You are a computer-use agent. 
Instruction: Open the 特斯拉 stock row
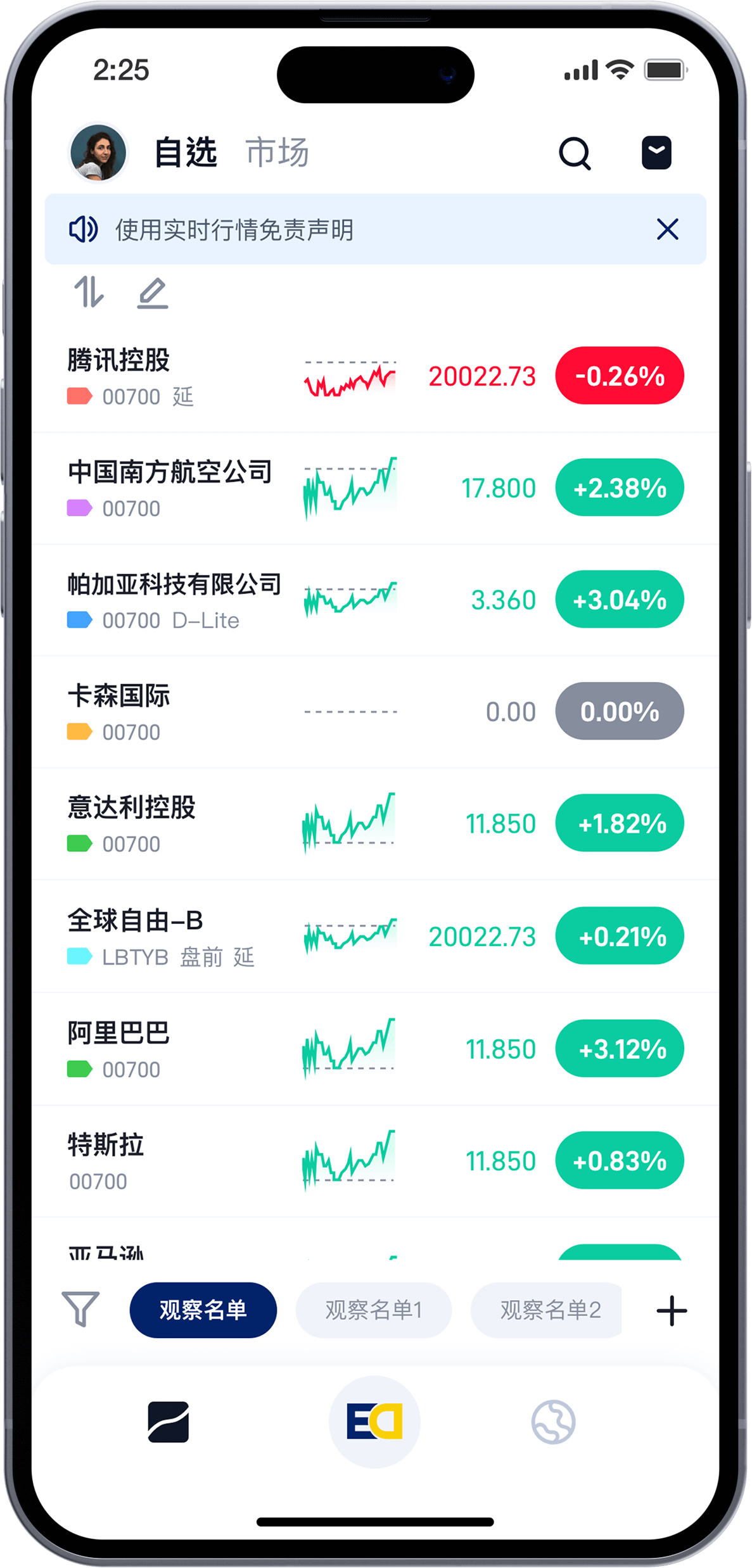pyautogui.click(x=376, y=1161)
